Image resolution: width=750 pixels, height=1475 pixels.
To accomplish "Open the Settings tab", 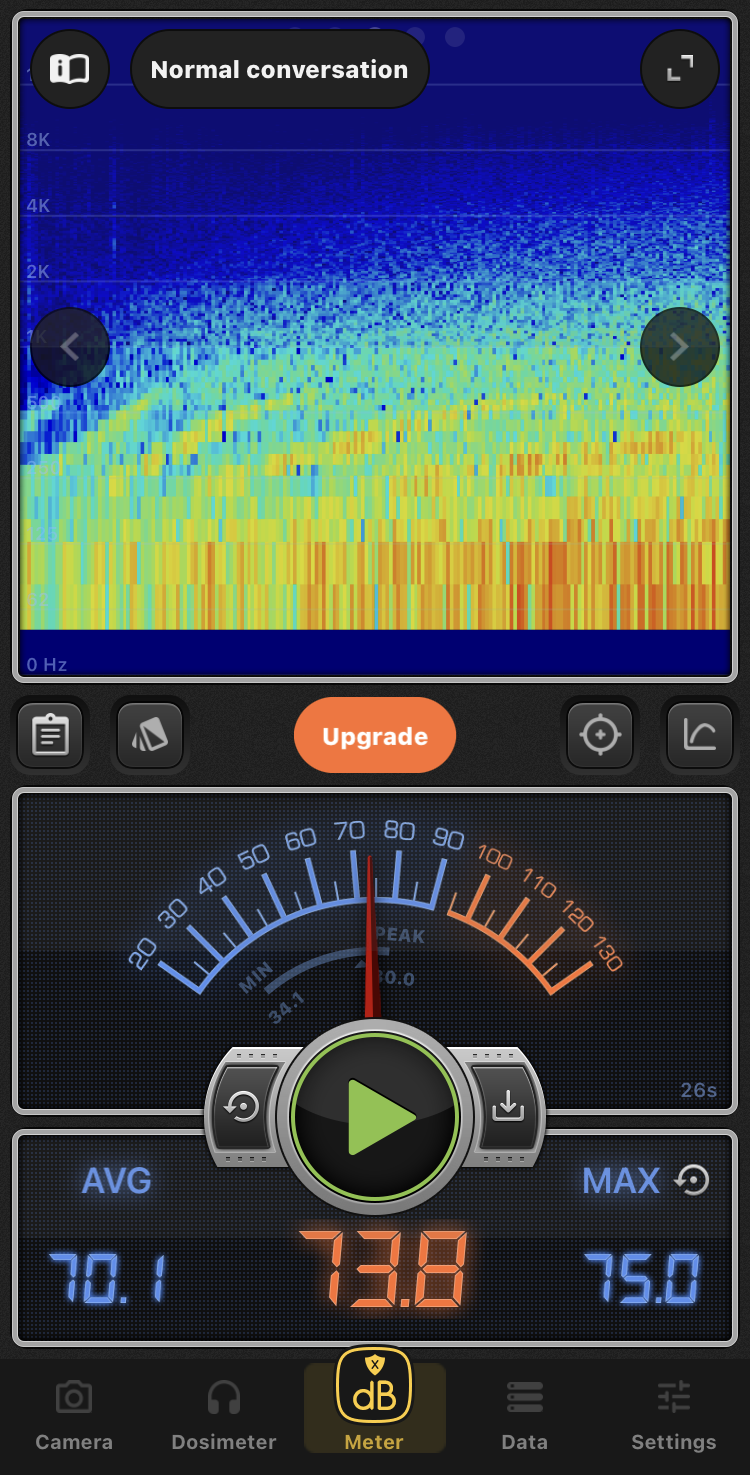I will click(x=674, y=1415).
